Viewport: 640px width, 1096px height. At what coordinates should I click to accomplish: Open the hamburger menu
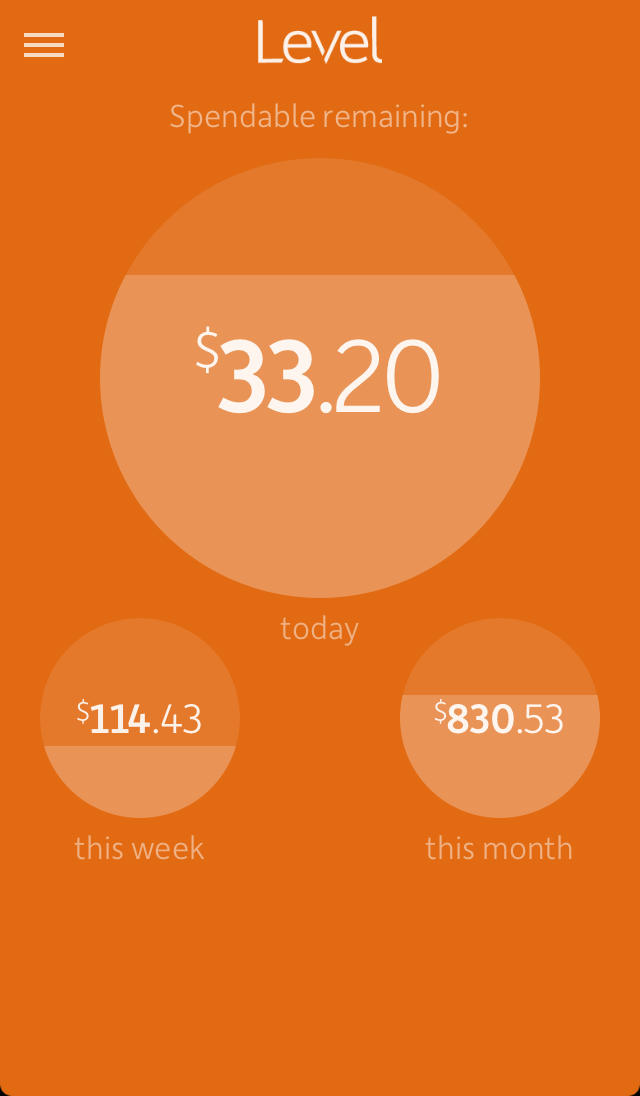(x=44, y=45)
